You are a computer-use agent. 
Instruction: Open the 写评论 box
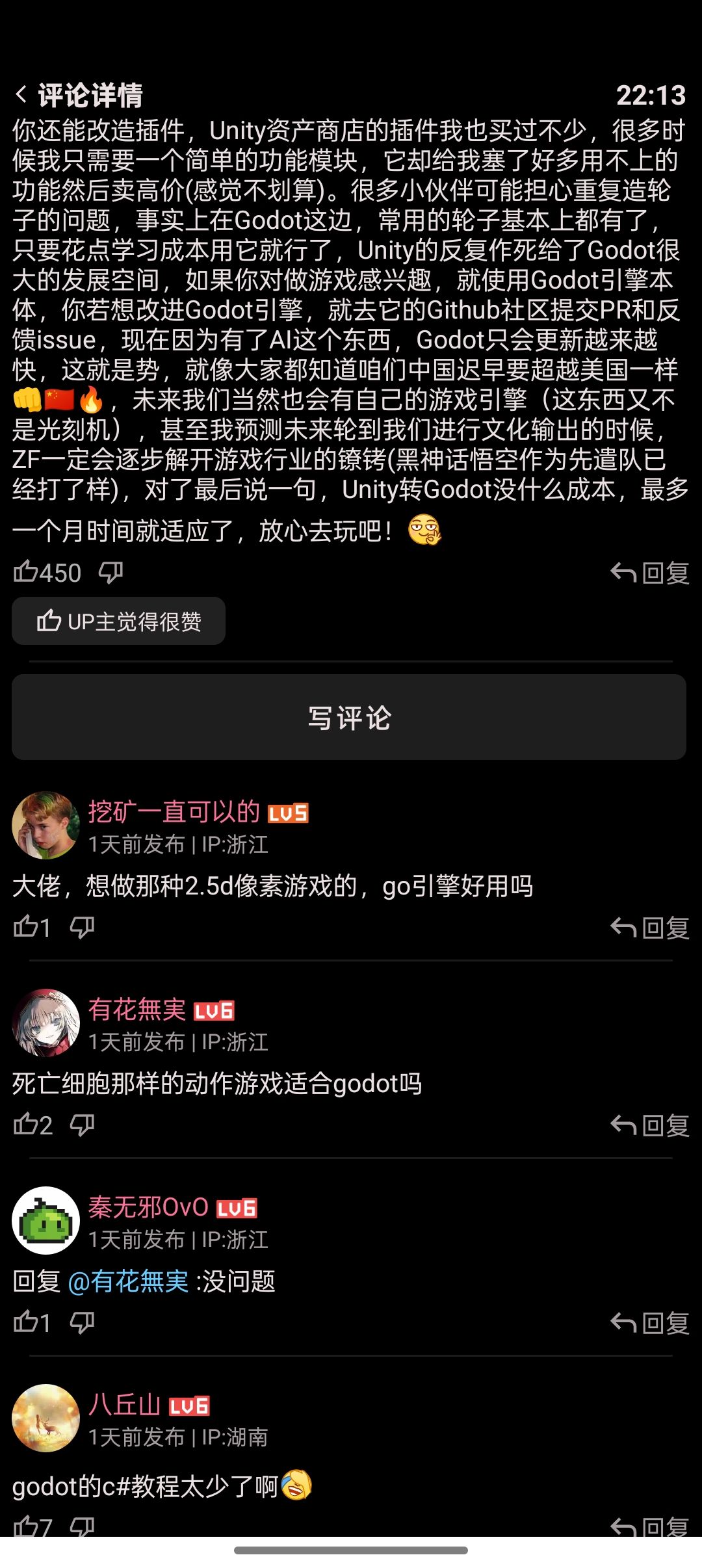(349, 718)
